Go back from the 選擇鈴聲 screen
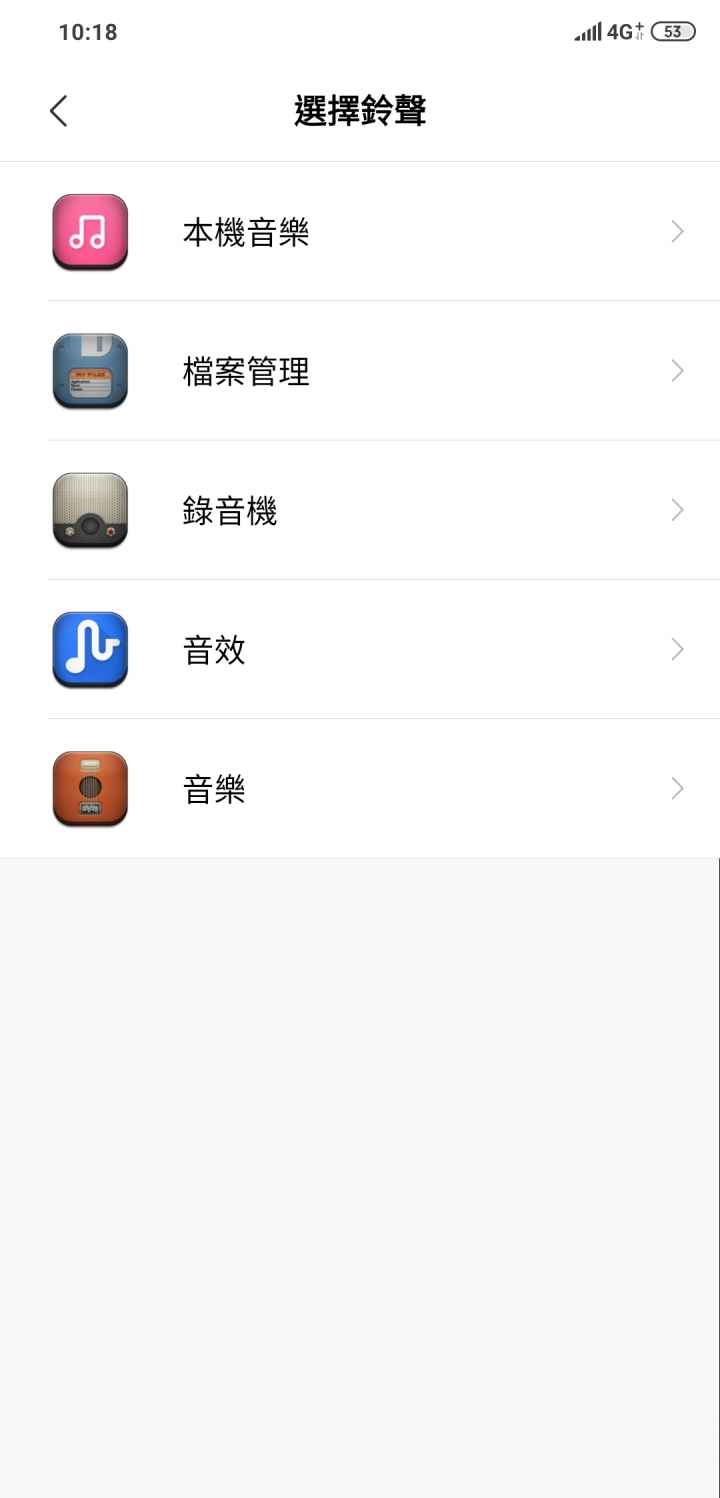Image resolution: width=720 pixels, height=1498 pixels. coord(59,111)
